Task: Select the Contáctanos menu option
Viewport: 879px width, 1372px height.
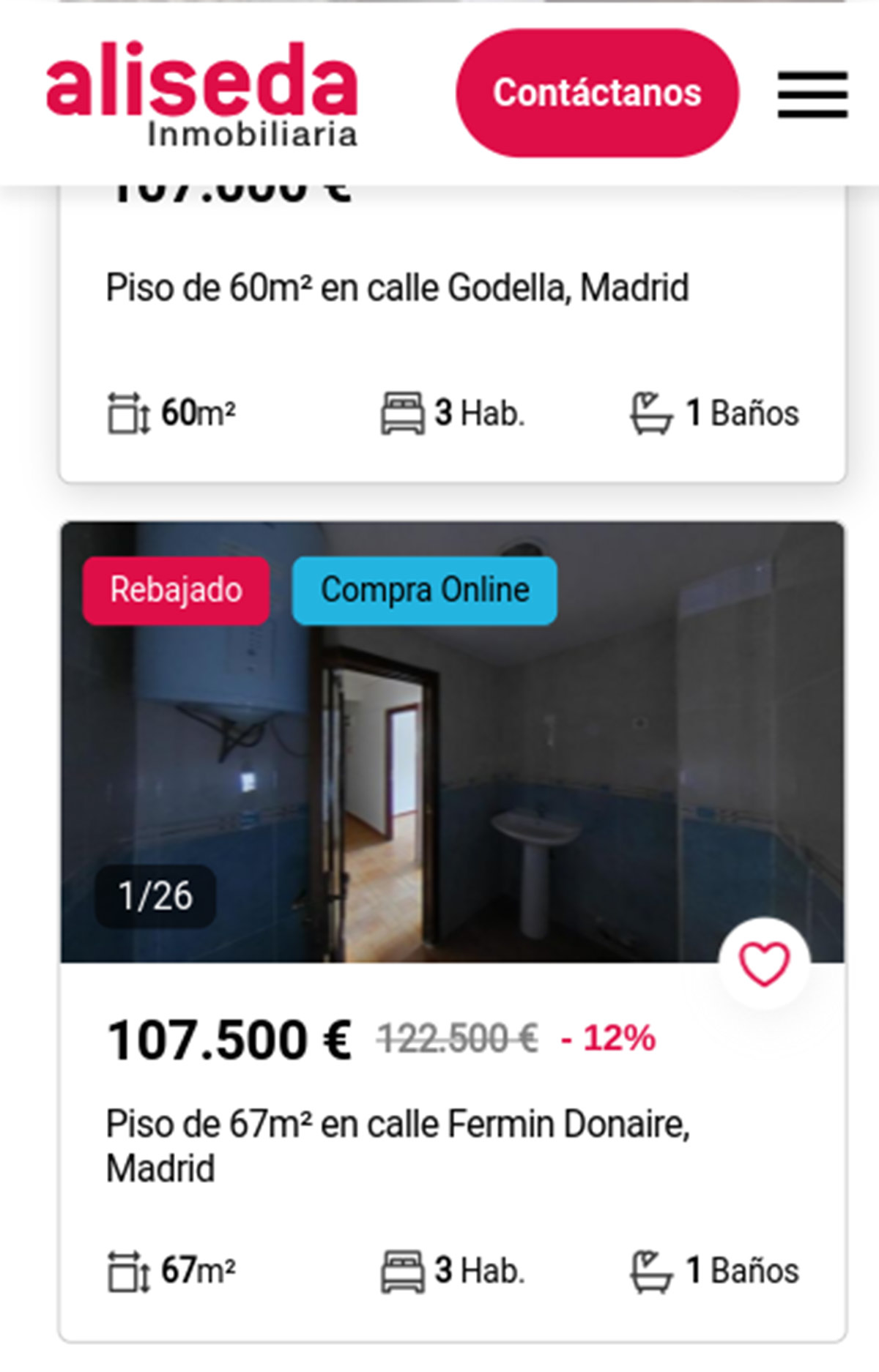Action: (598, 92)
